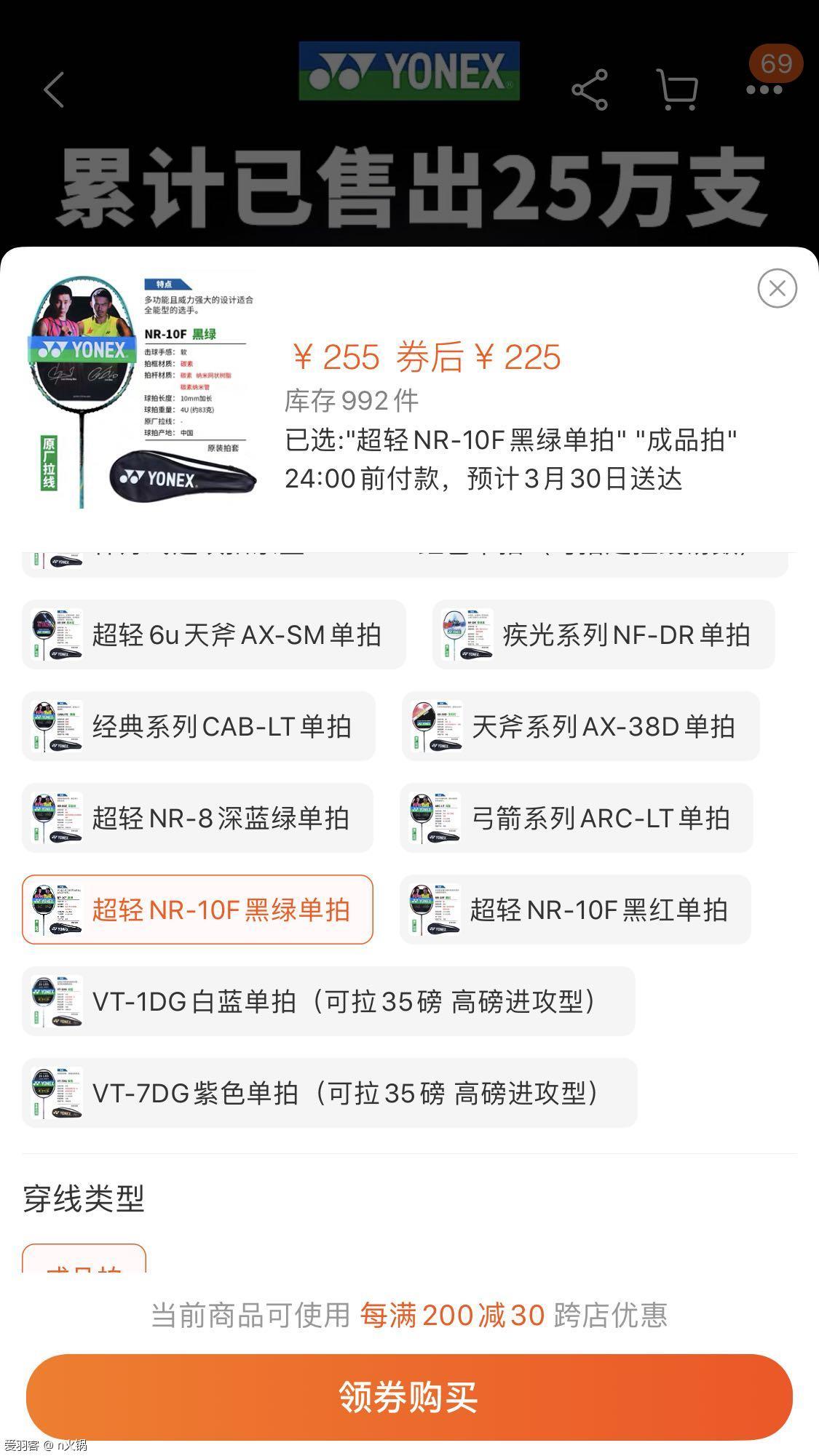
Task: Choose 超轻NR-8深蓝绿单拍 racket
Action: (197, 818)
